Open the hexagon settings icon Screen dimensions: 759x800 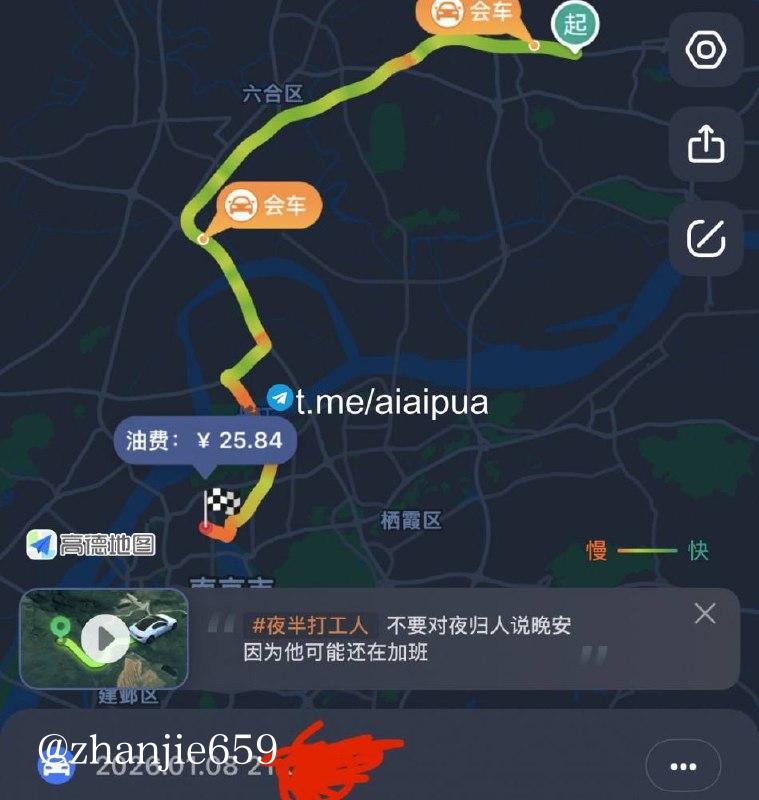(706, 51)
